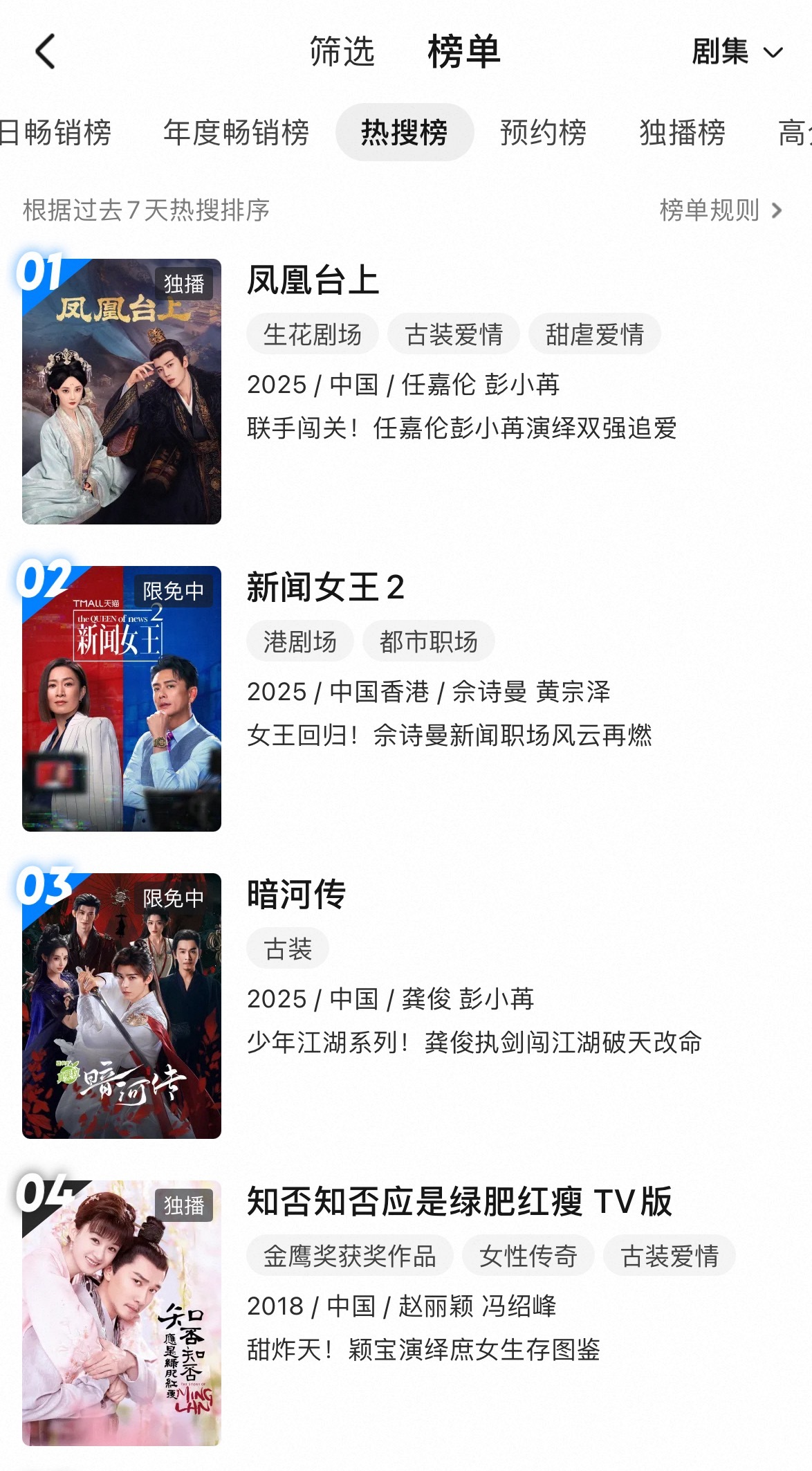The height and width of the screenshot is (1471, 812).
Task: Open 新闻女王2 show title
Action: (x=325, y=587)
